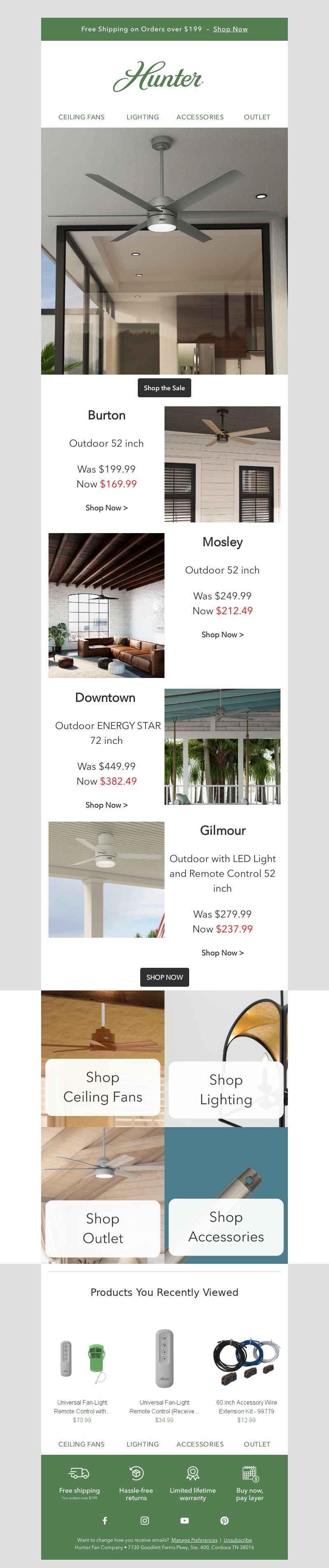Open the Shop Lighting tile
Viewport: 329px width, 1568px height.
[226, 1089]
